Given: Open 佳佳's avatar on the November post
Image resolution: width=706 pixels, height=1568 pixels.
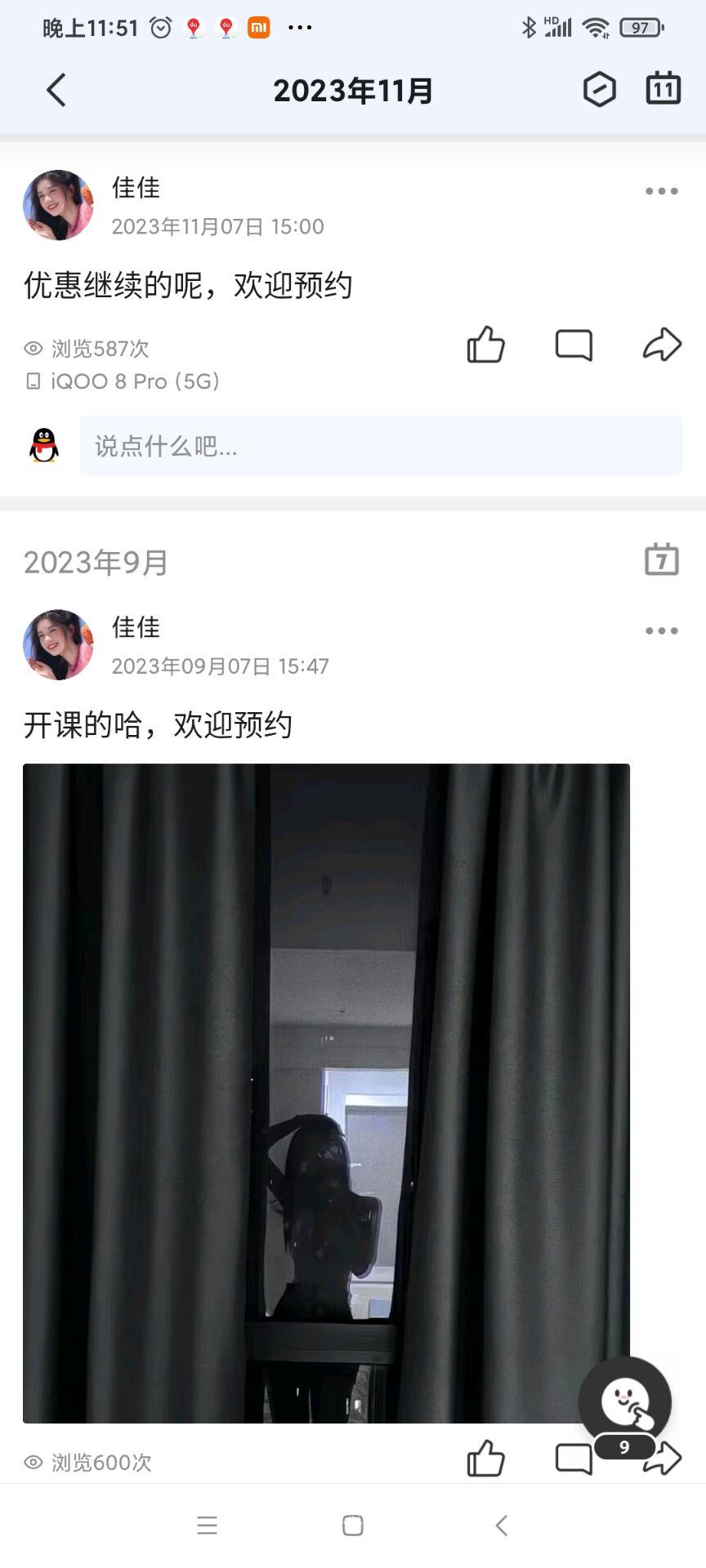Looking at the screenshot, I should click(x=58, y=205).
